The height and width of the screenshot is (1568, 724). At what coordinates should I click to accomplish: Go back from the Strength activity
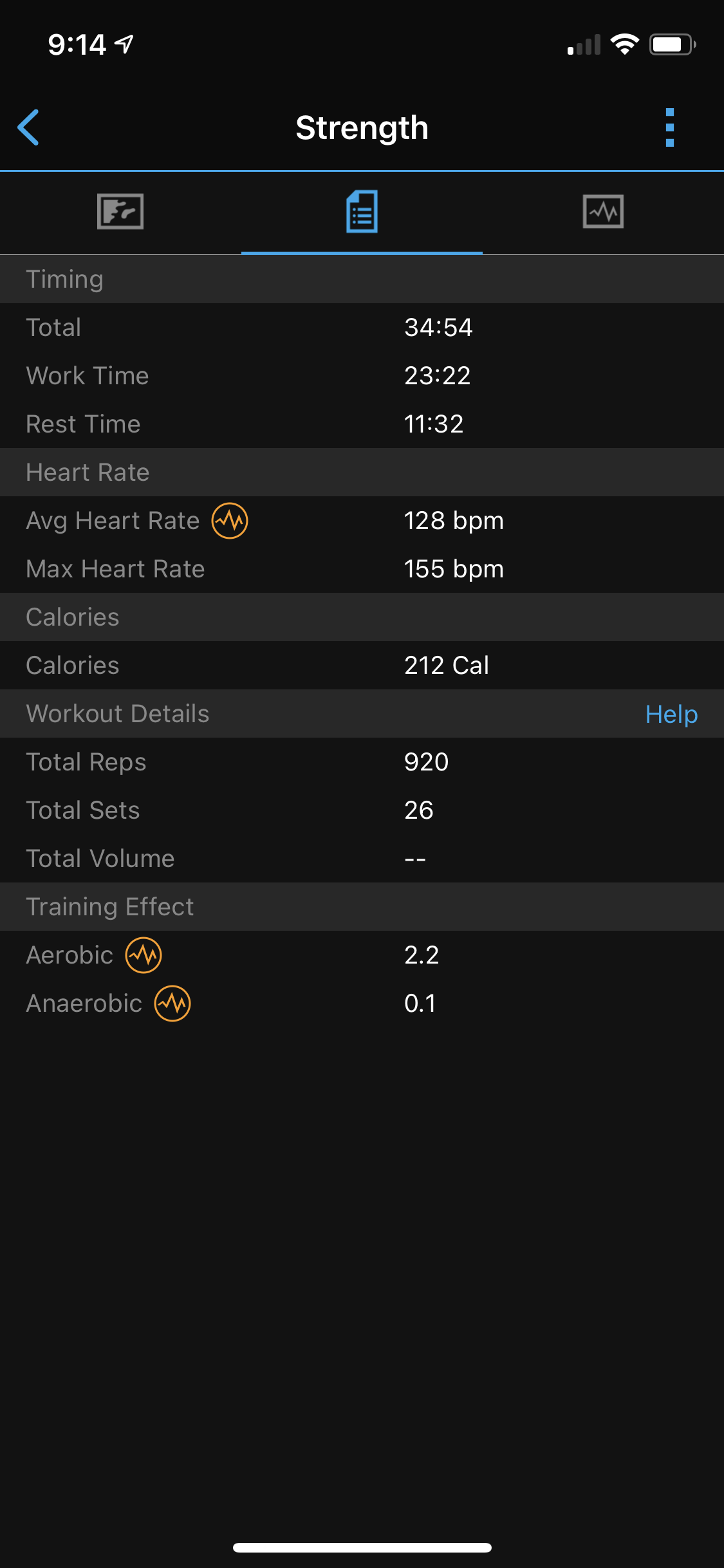[29, 127]
